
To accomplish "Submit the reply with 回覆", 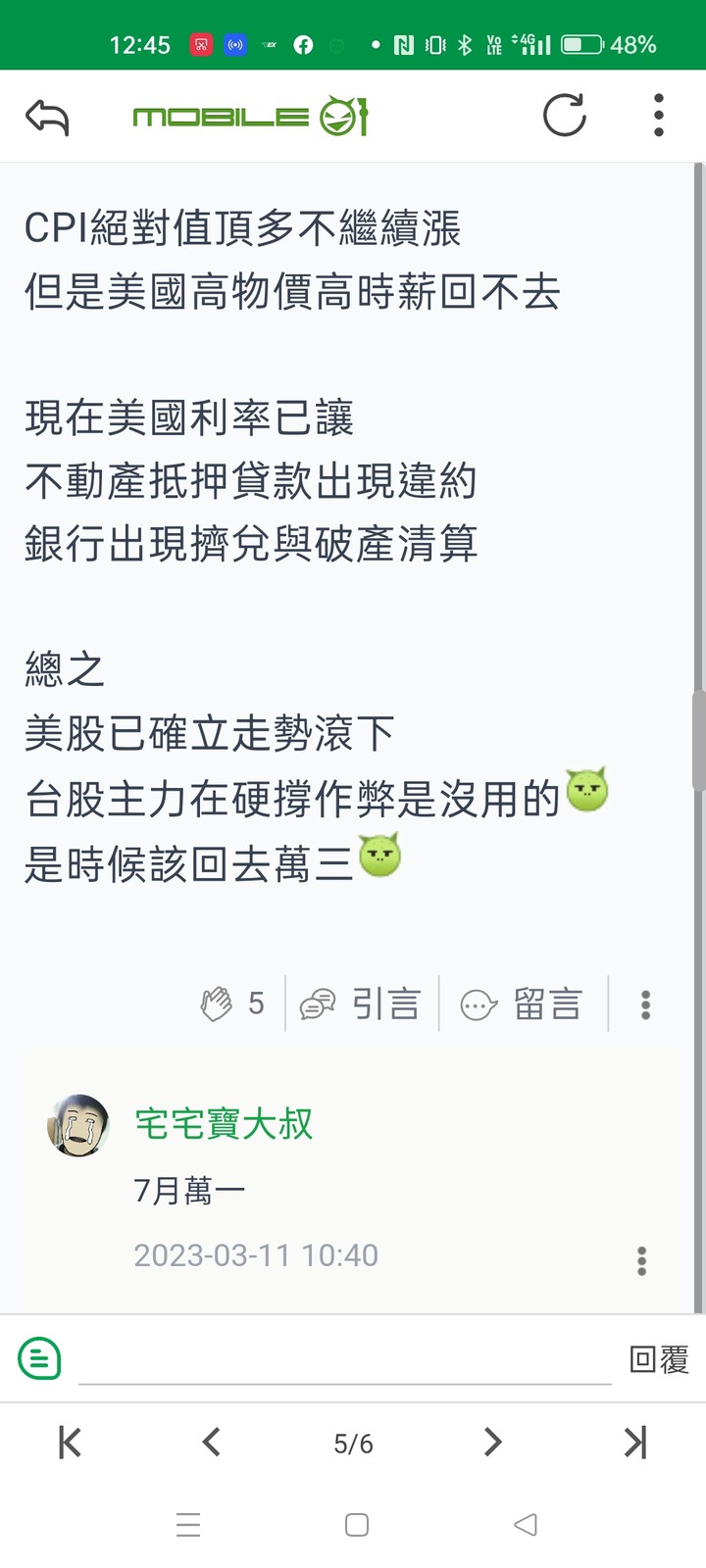I will point(659,1359).
